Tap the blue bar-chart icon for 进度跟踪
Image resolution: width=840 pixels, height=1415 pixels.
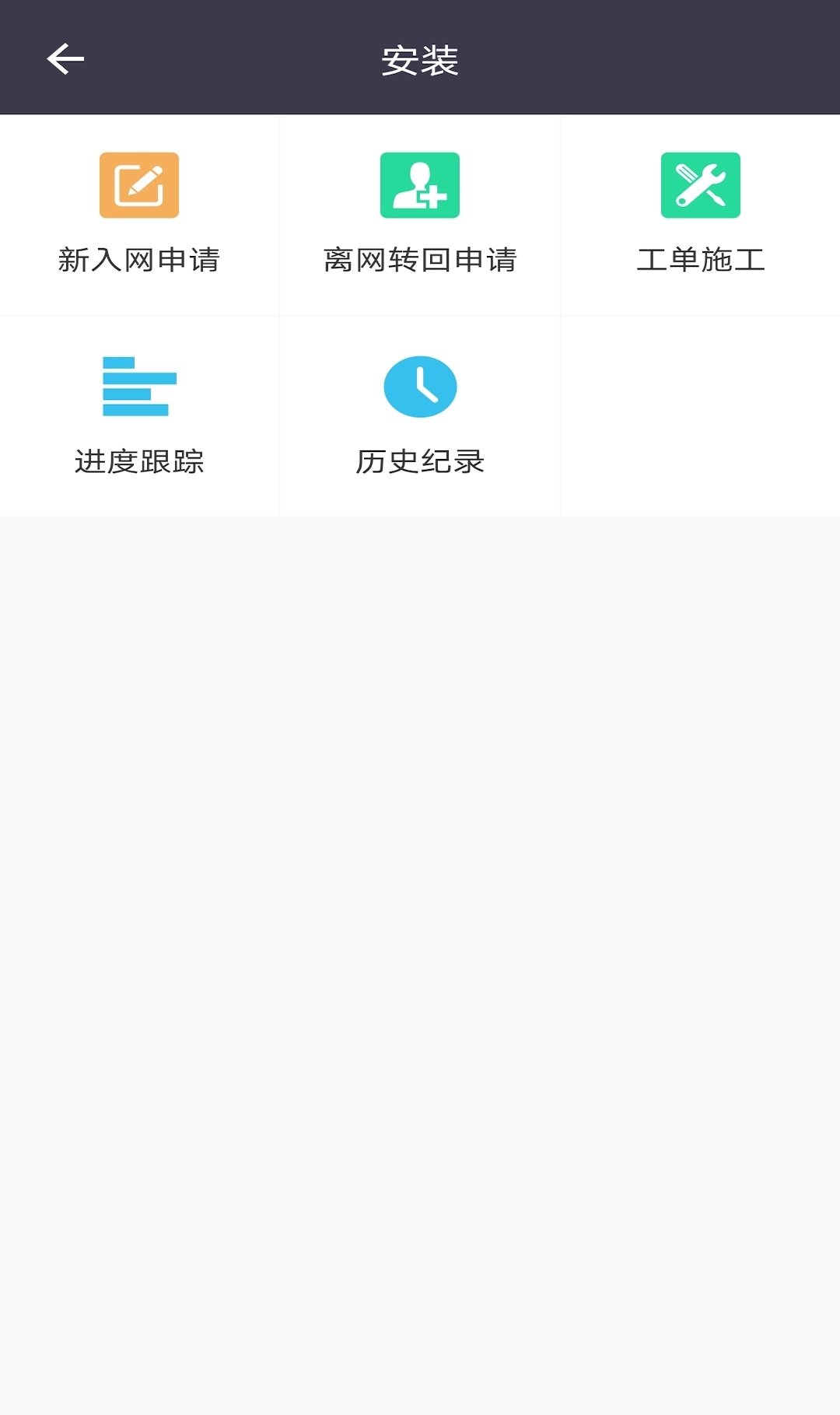[x=139, y=386]
